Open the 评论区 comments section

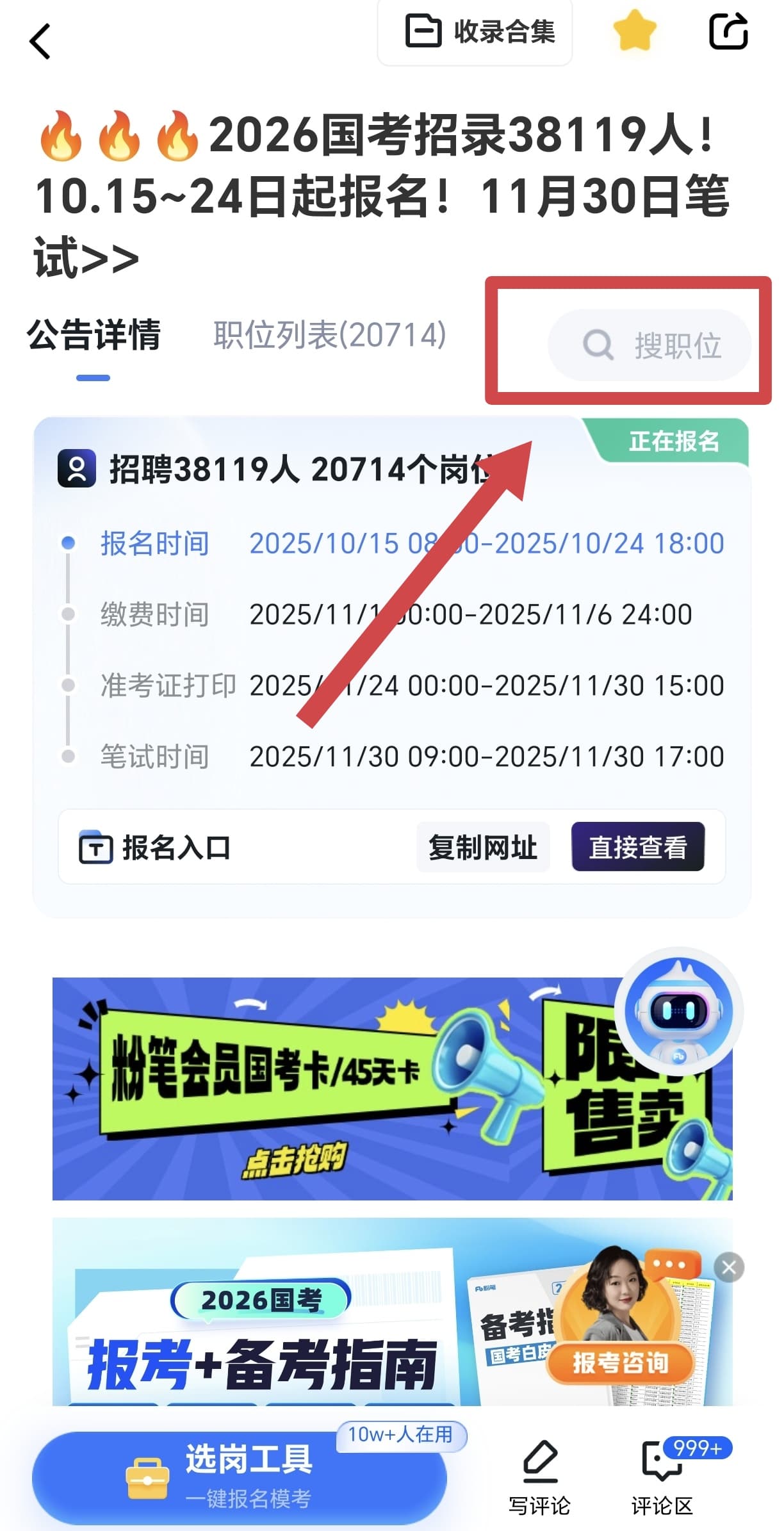[x=662, y=1477]
